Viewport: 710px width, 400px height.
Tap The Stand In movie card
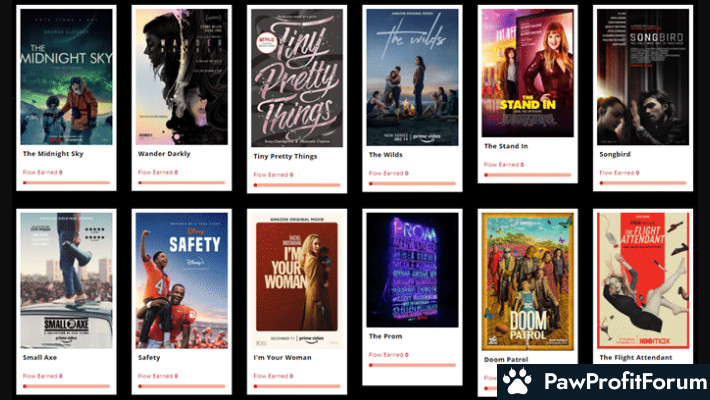(x=527, y=75)
